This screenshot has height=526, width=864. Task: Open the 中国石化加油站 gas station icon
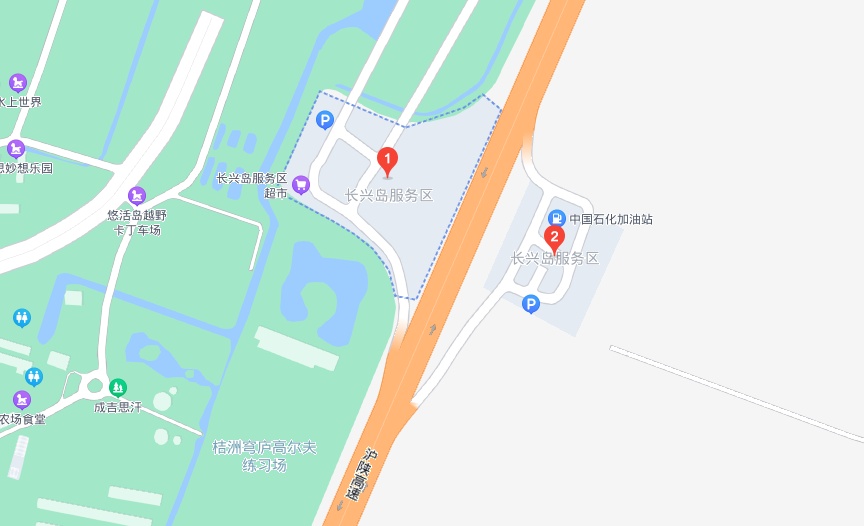(557, 218)
